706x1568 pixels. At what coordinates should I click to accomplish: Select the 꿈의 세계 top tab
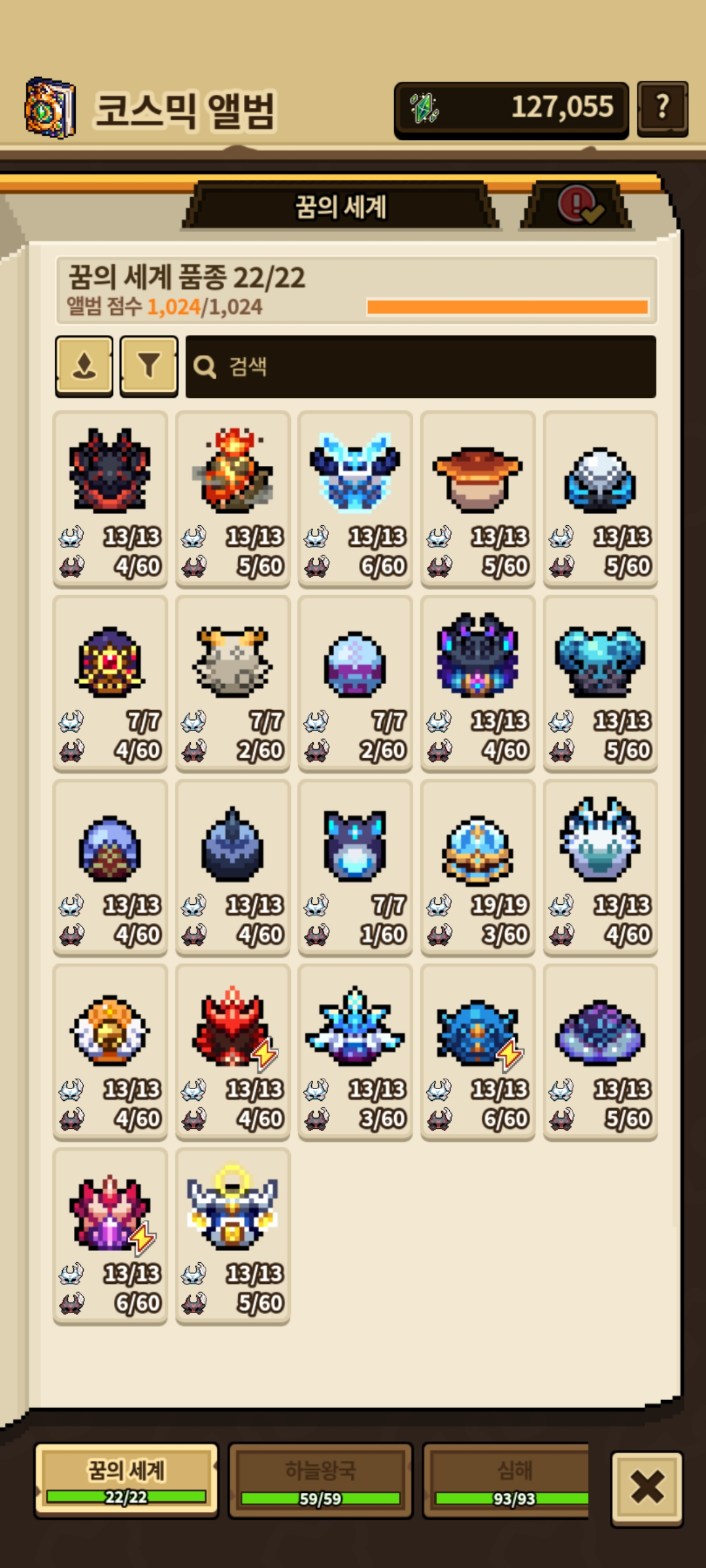pyautogui.click(x=341, y=207)
